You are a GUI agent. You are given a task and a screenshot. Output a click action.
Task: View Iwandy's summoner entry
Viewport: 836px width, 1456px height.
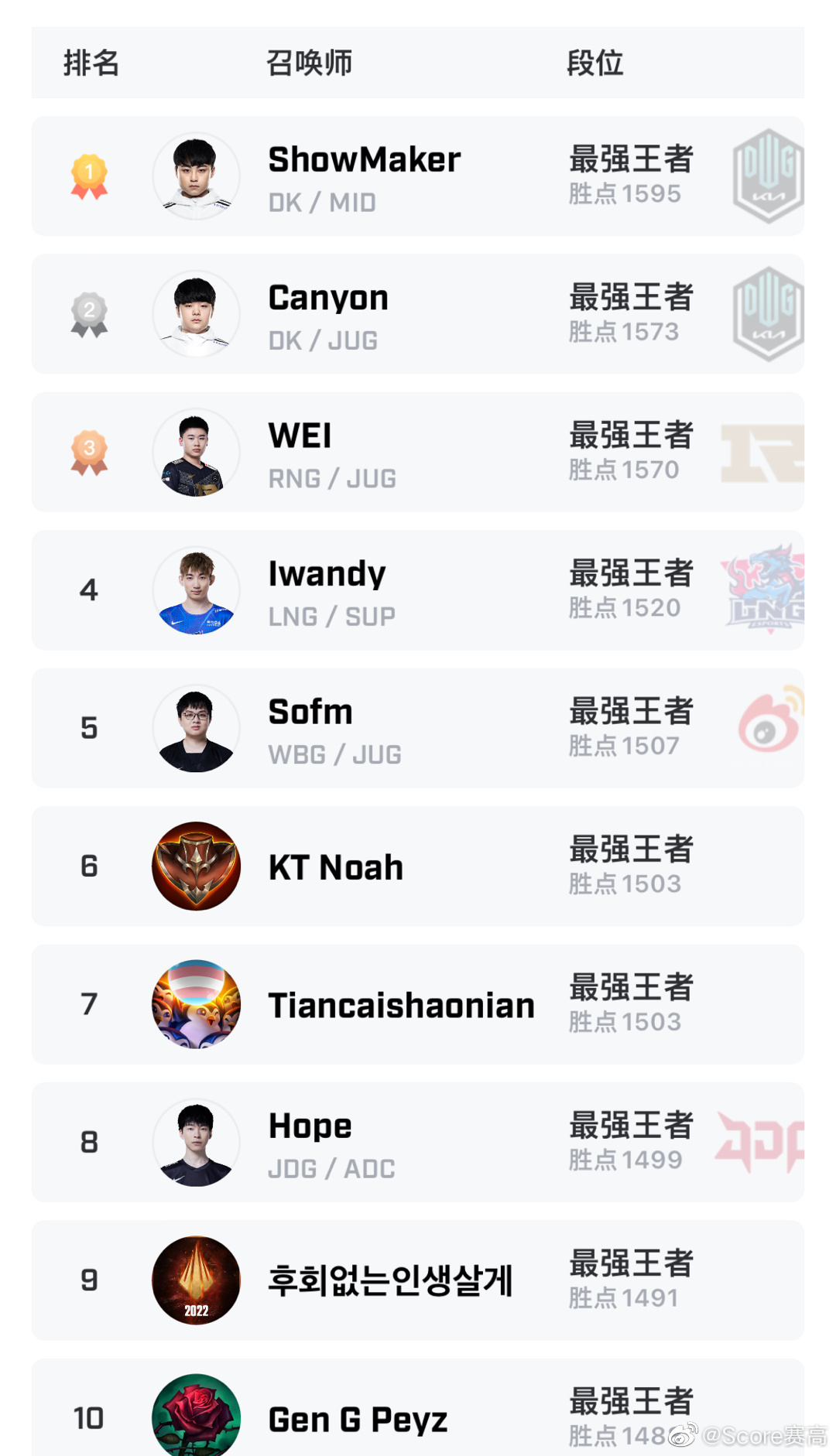(x=418, y=590)
